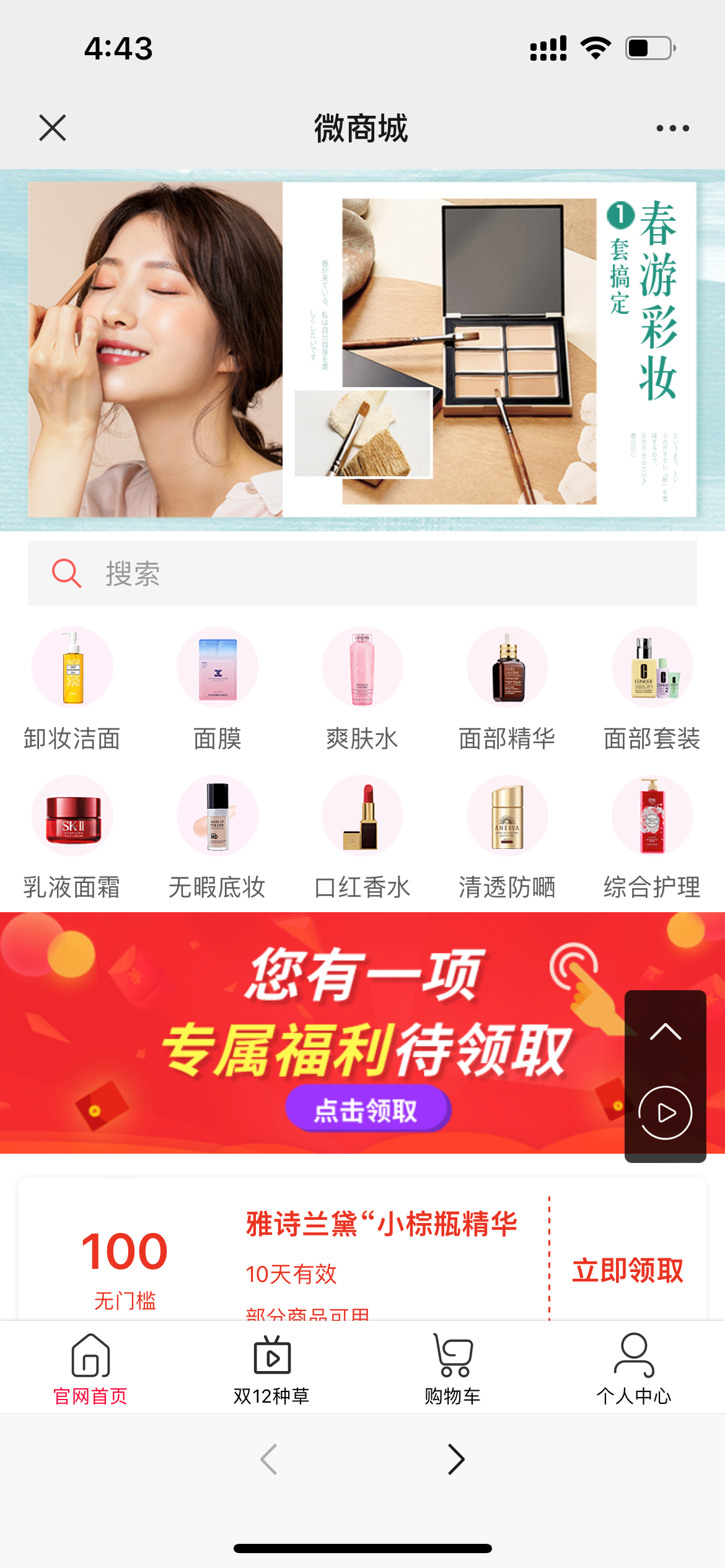Switch to the 购物车 tab

click(x=453, y=1370)
